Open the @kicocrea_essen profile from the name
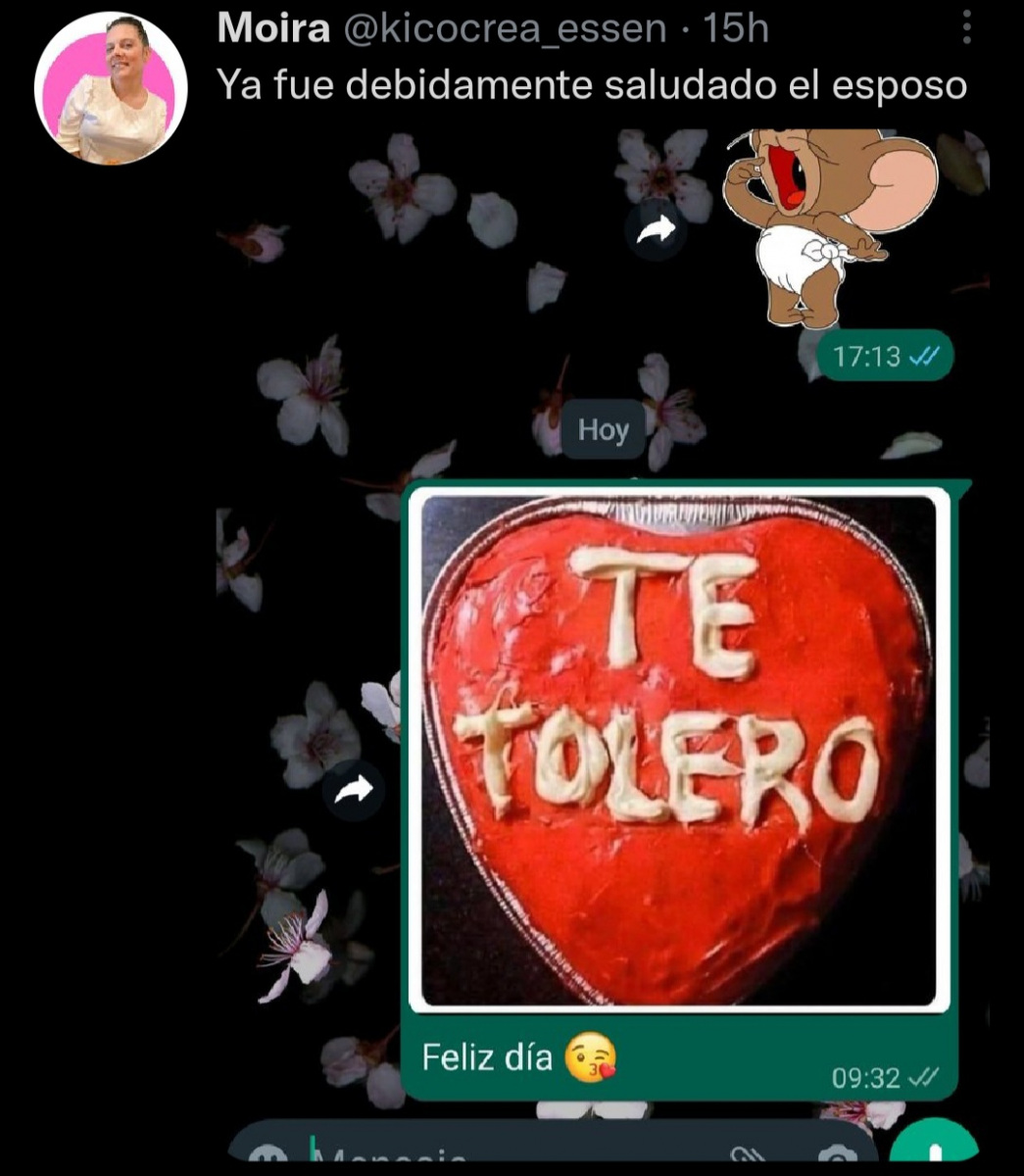 point(272,28)
